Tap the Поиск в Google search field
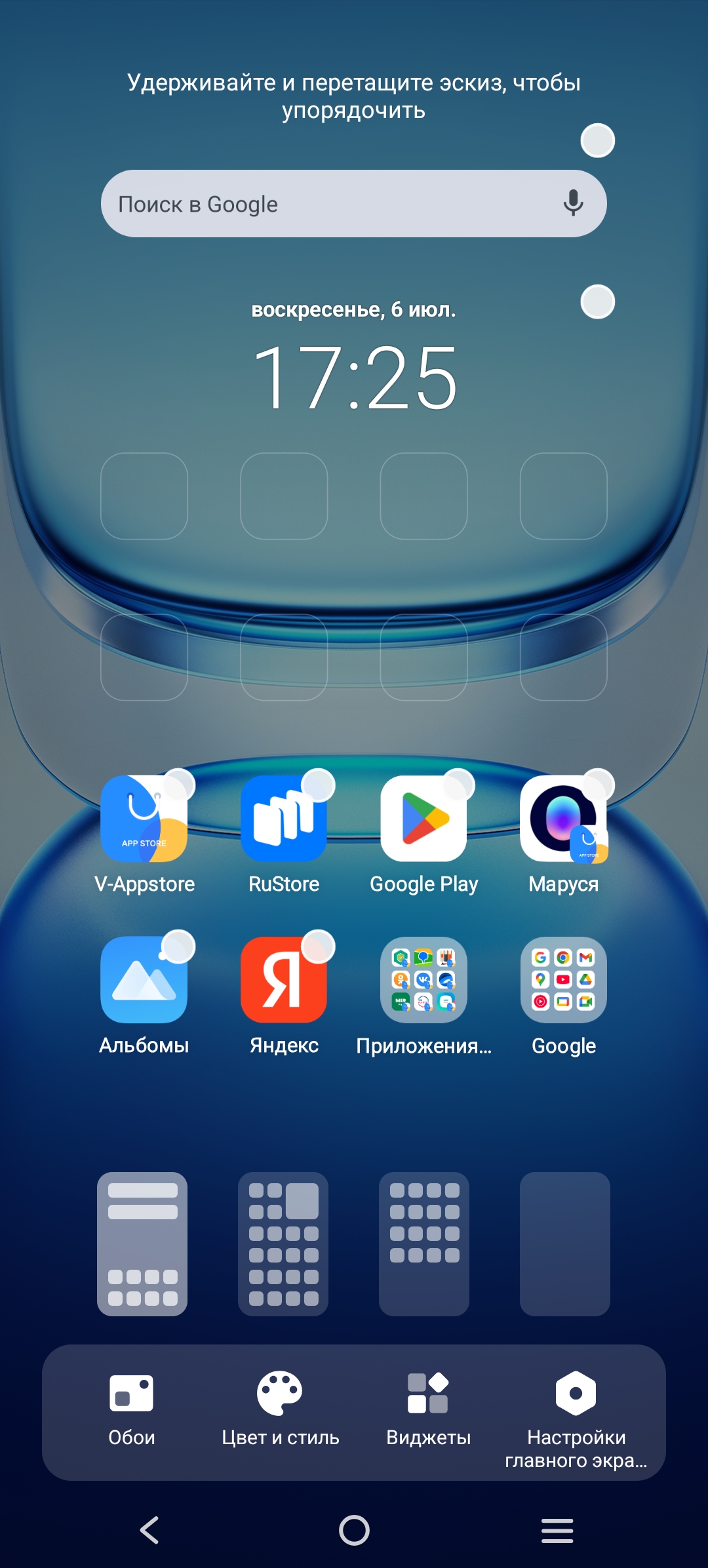Viewport: 708px width, 1568px height. point(354,204)
